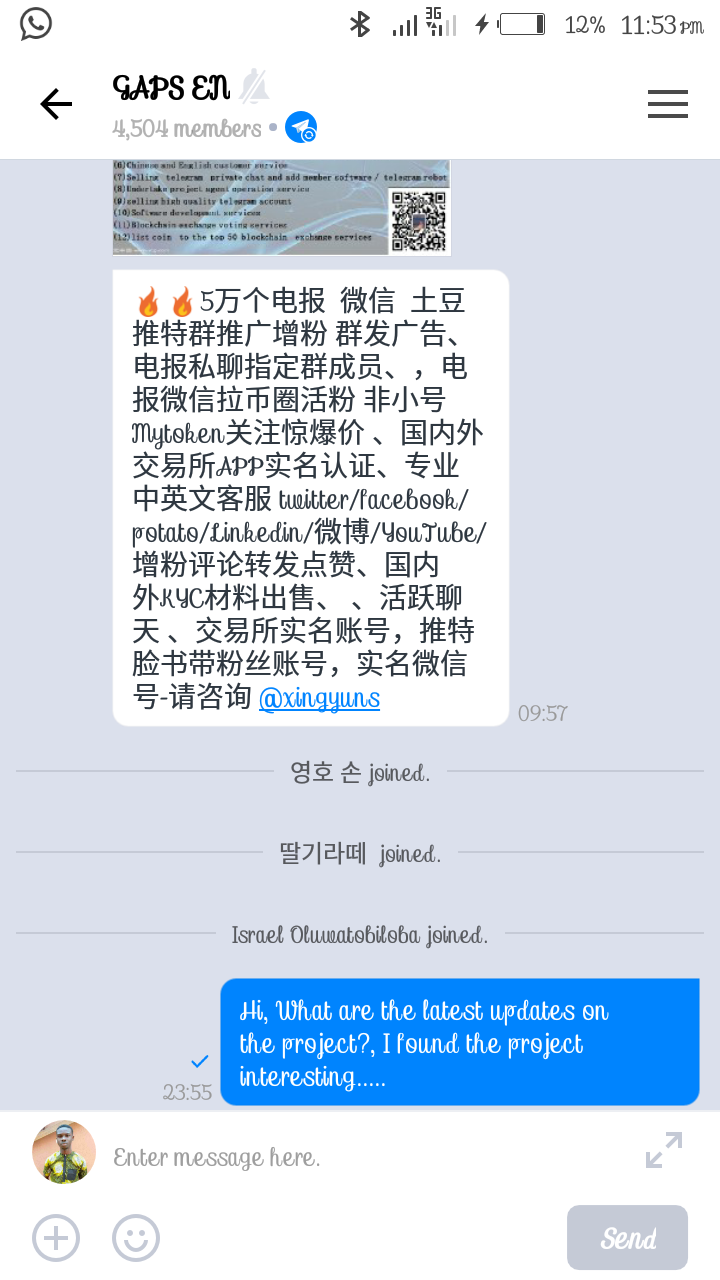Screen dimensions: 720x1280
Task: Expand the message editor to fullscreen
Action: pyautogui.click(x=664, y=1150)
